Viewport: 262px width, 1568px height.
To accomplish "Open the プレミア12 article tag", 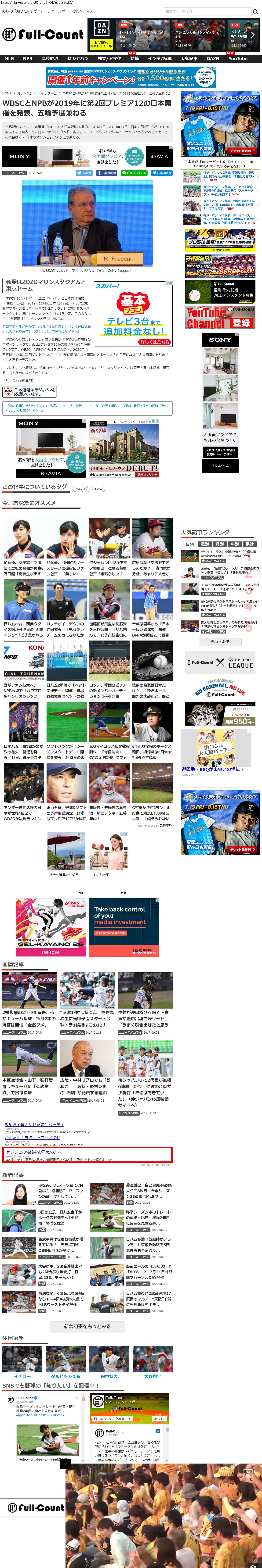I will click(x=95, y=488).
